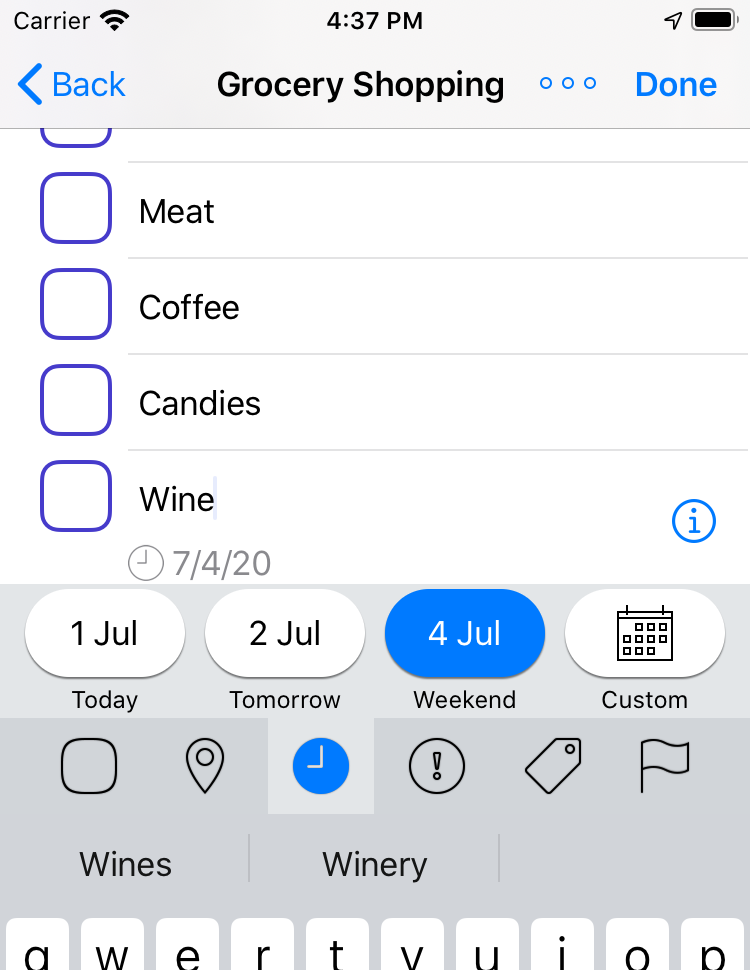
Task: Open the Custom calendar date picker
Action: 645,634
